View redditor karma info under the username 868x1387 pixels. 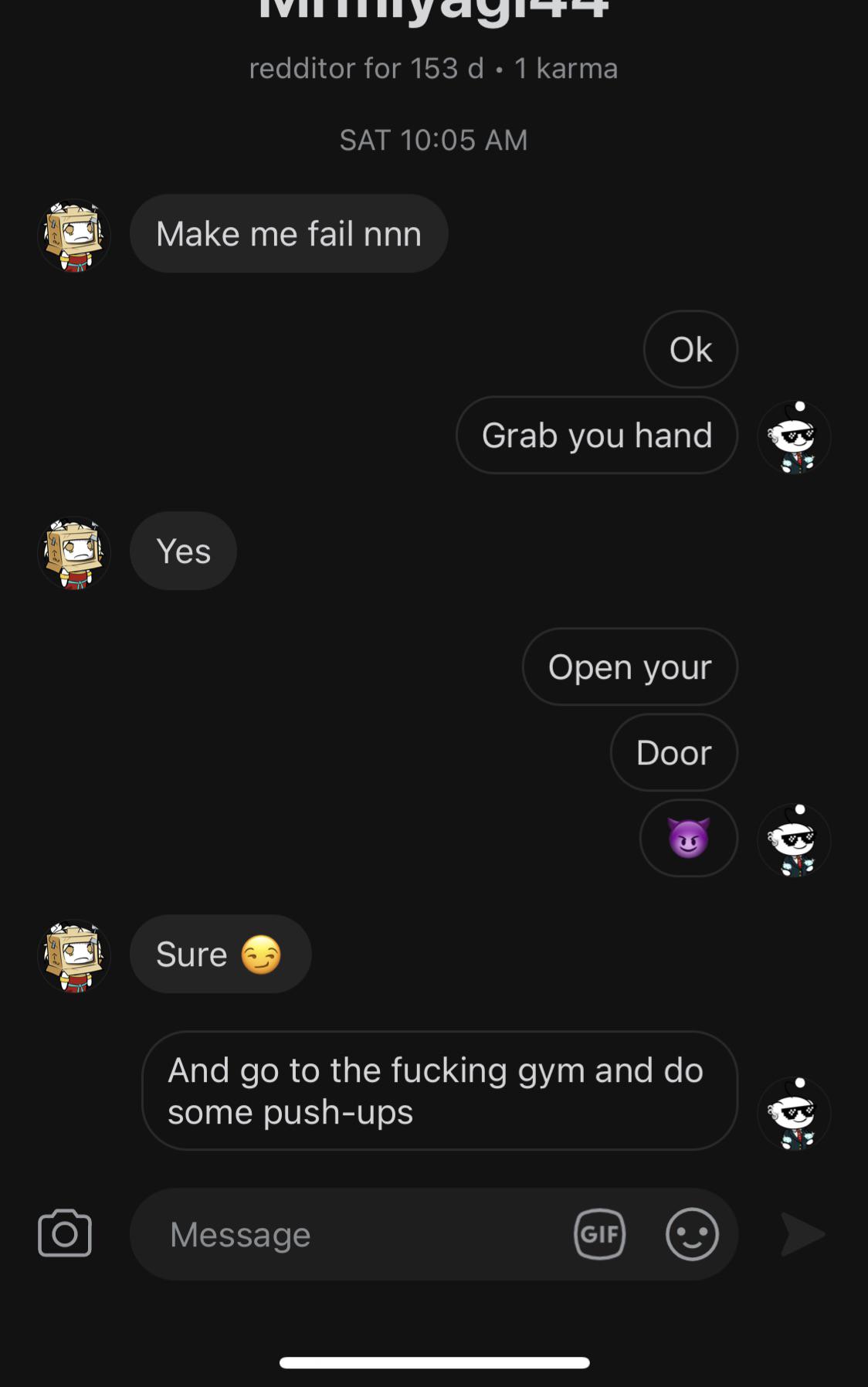click(434, 68)
